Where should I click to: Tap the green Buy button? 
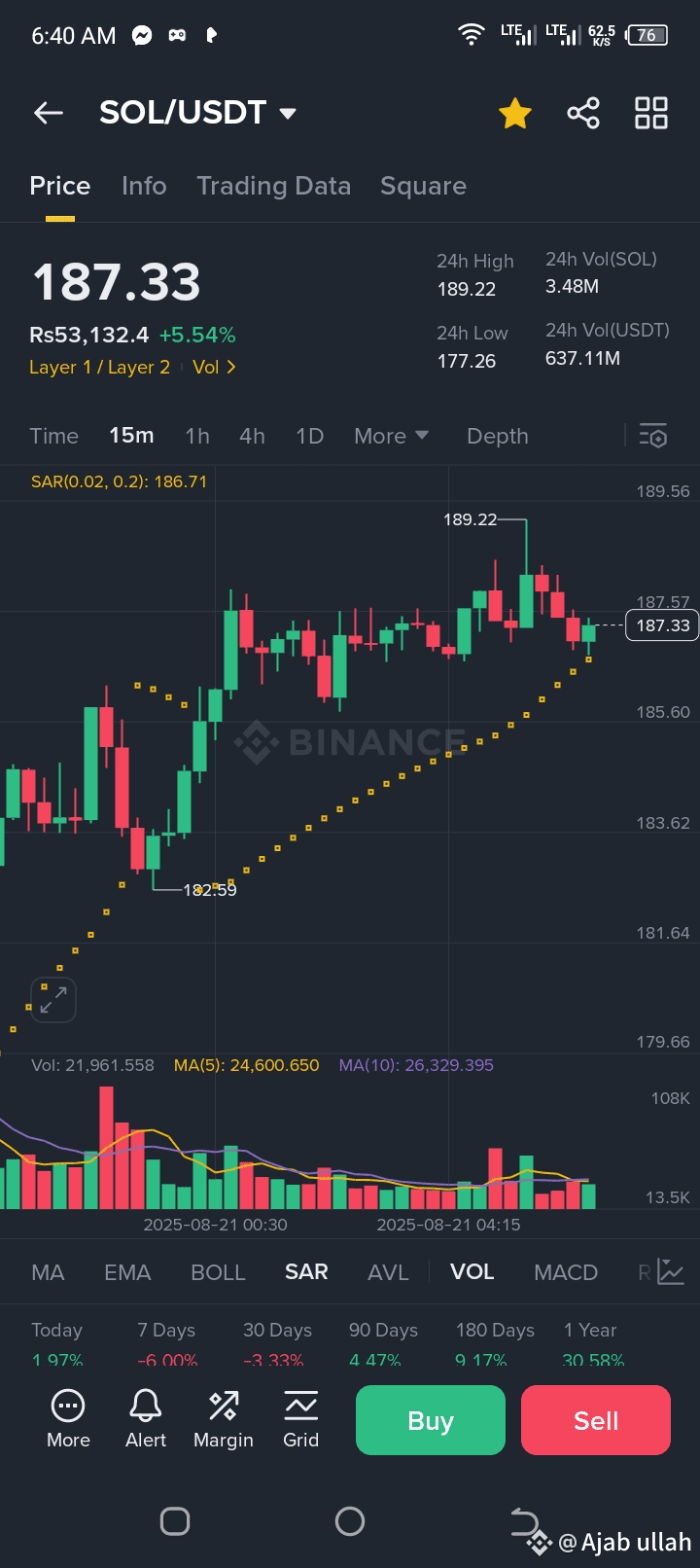(431, 1420)
